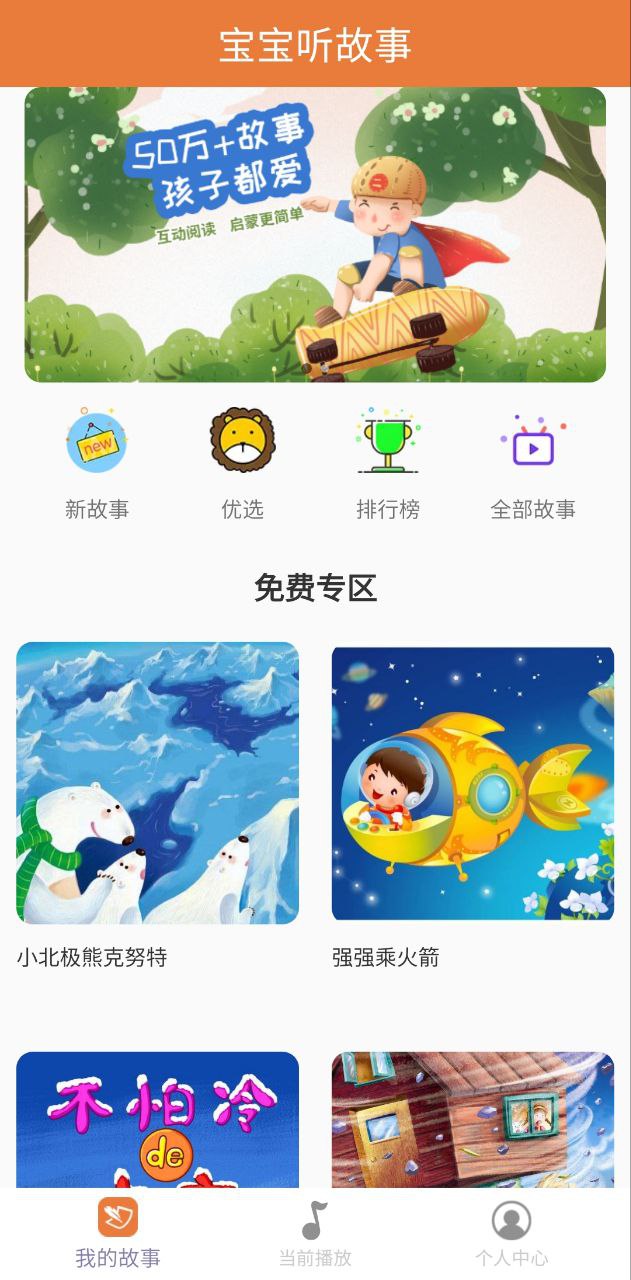Browse 全部故事 category
Screen dimensions: 631x1280
pos(533,462)
